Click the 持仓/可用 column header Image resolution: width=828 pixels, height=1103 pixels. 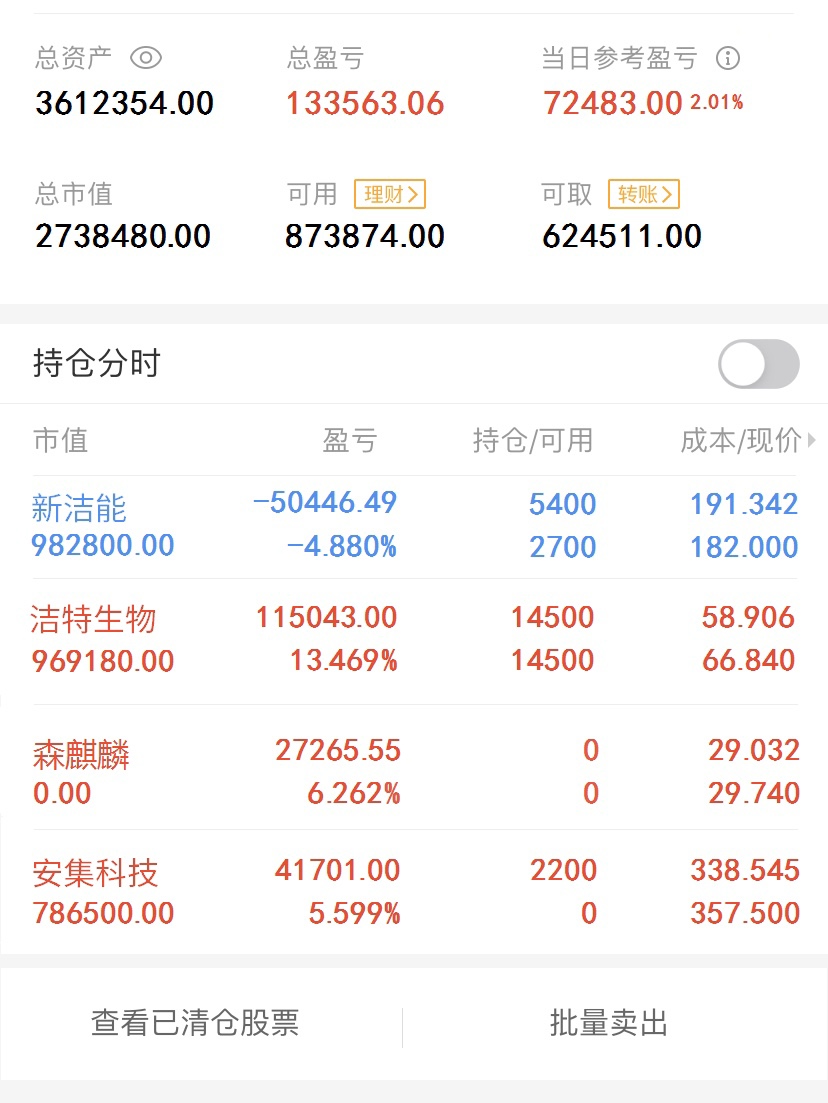pyautogui.click(x=533, y=441)
